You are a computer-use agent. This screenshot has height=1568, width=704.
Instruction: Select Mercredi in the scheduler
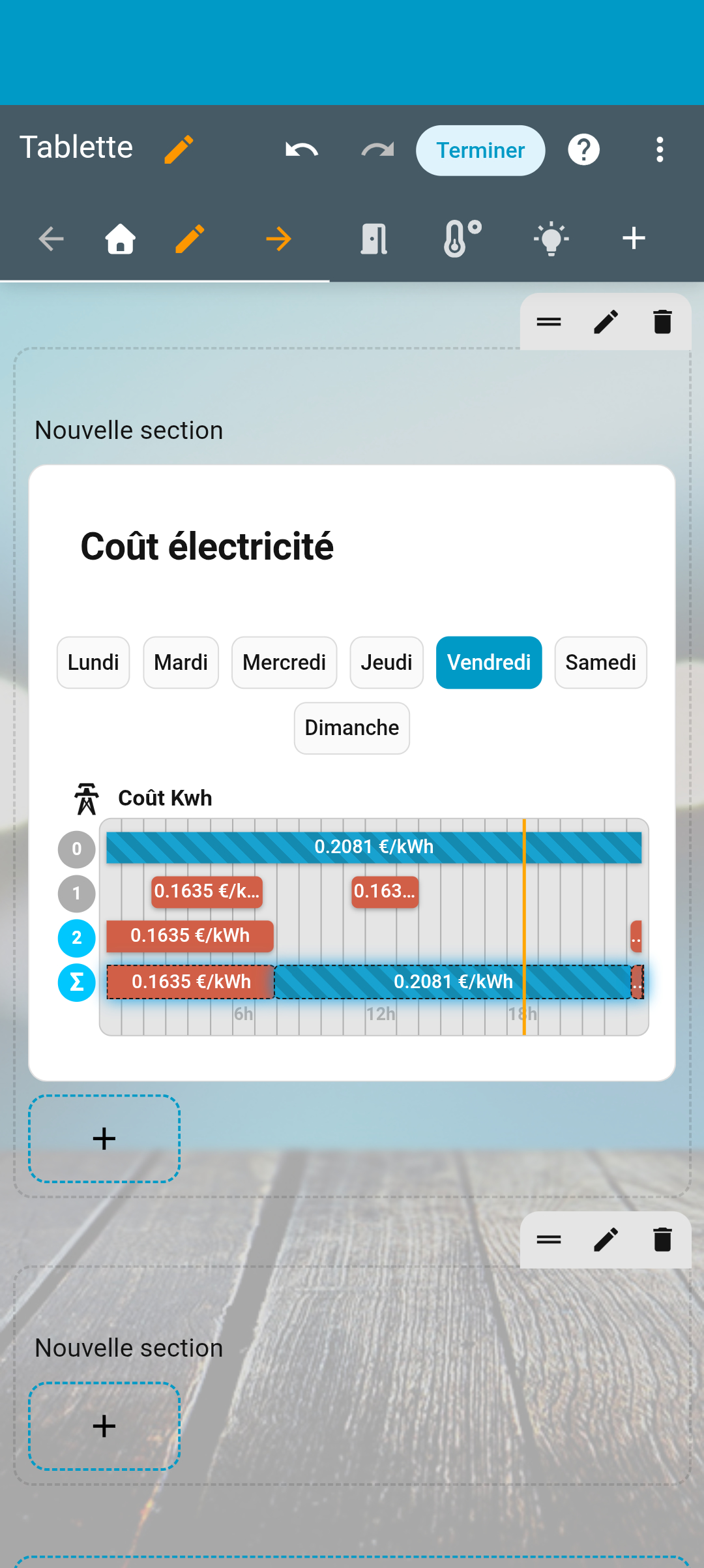pyautogui.click(x=284, y=663)
